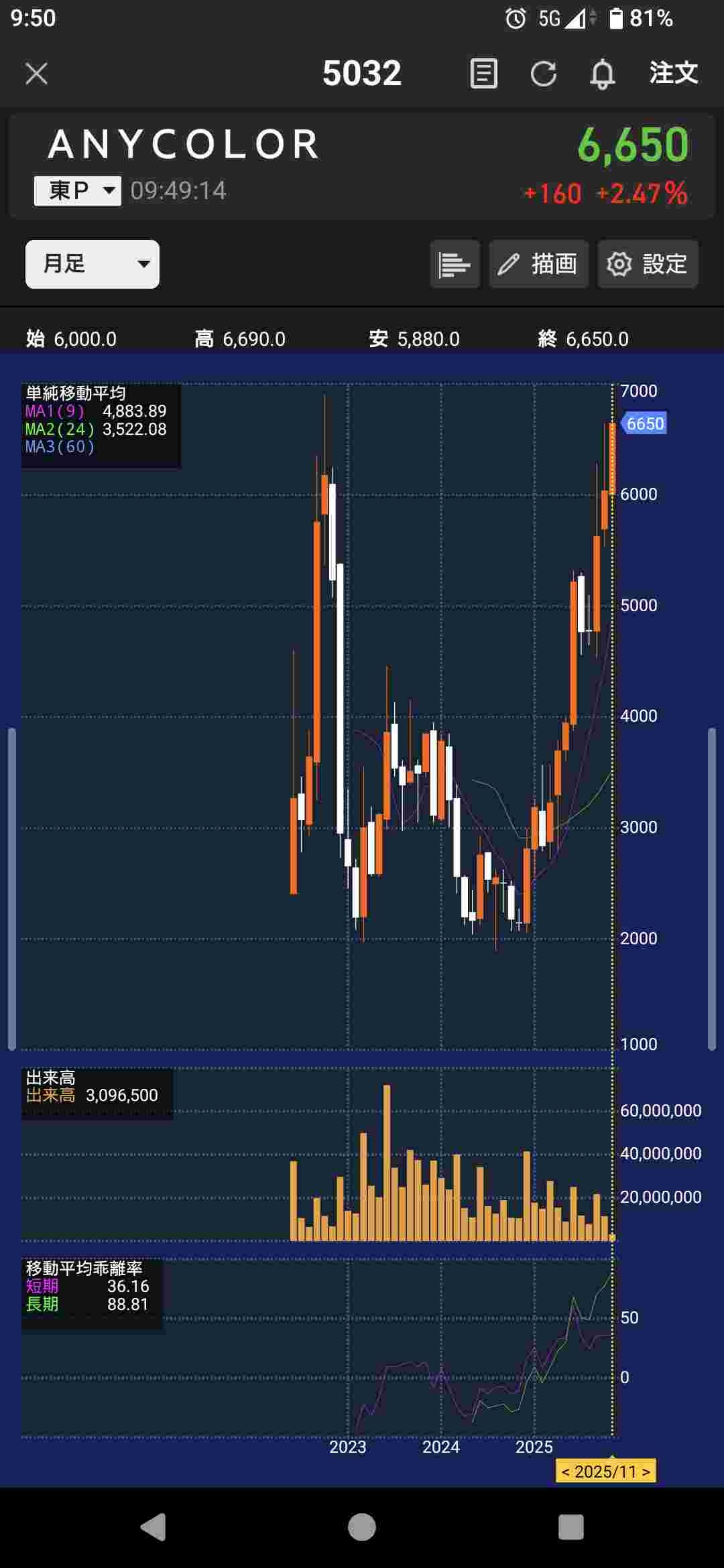The image size is (724, 1568).
Task: Open the 東P market dropdown
Action: [x=78, y=191]
